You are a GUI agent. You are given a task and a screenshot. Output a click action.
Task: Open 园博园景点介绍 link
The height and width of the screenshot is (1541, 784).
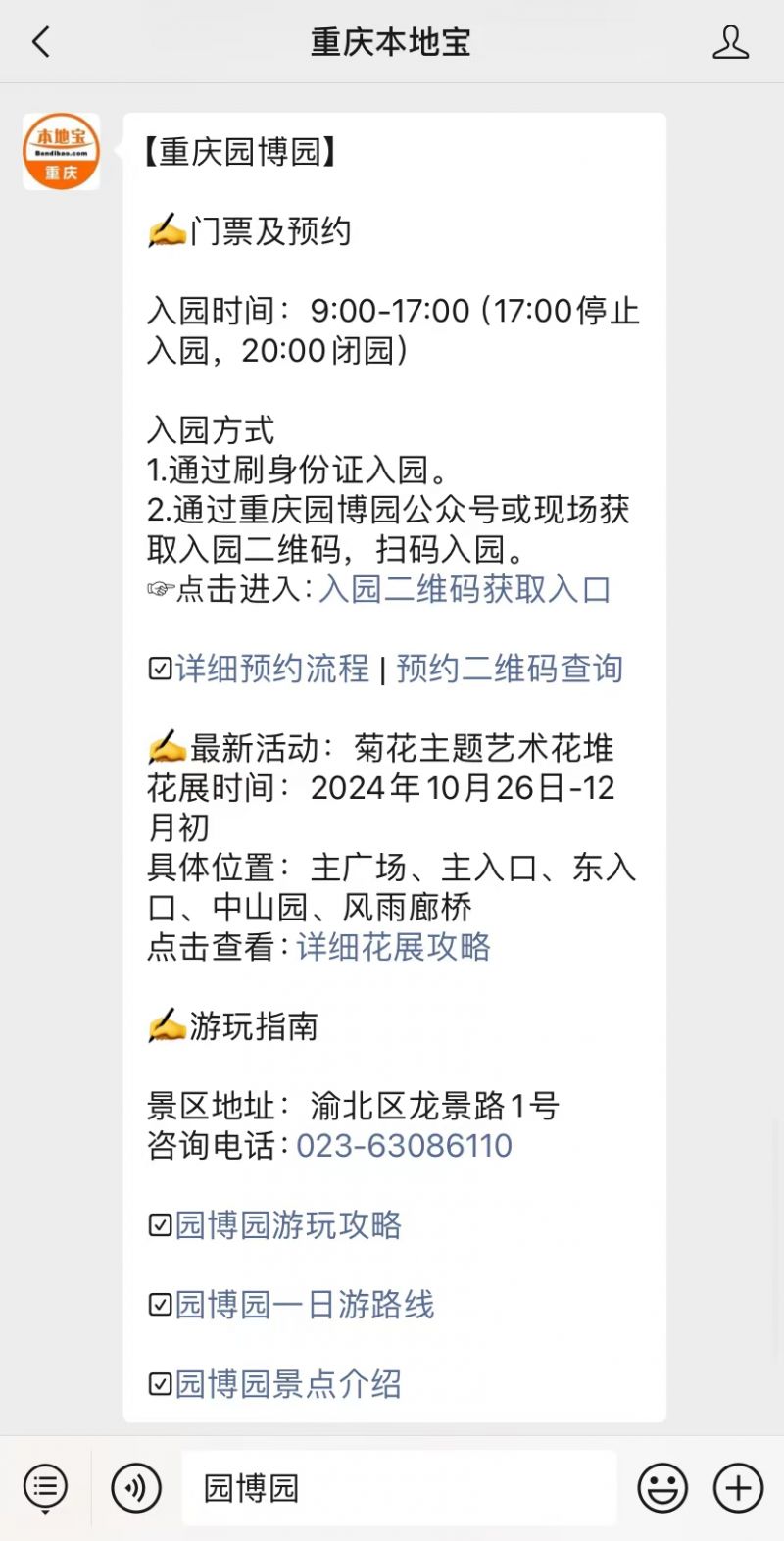click(288, 1384)
